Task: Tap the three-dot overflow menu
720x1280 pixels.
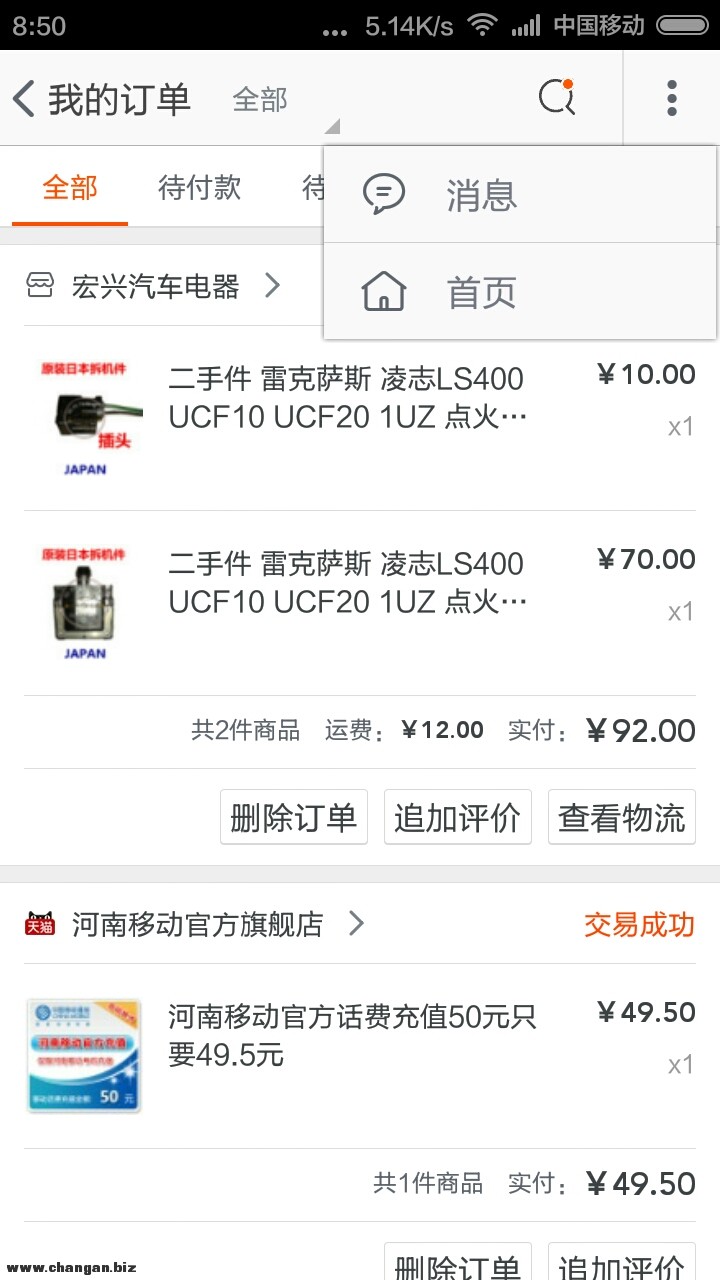Action: 671,98
